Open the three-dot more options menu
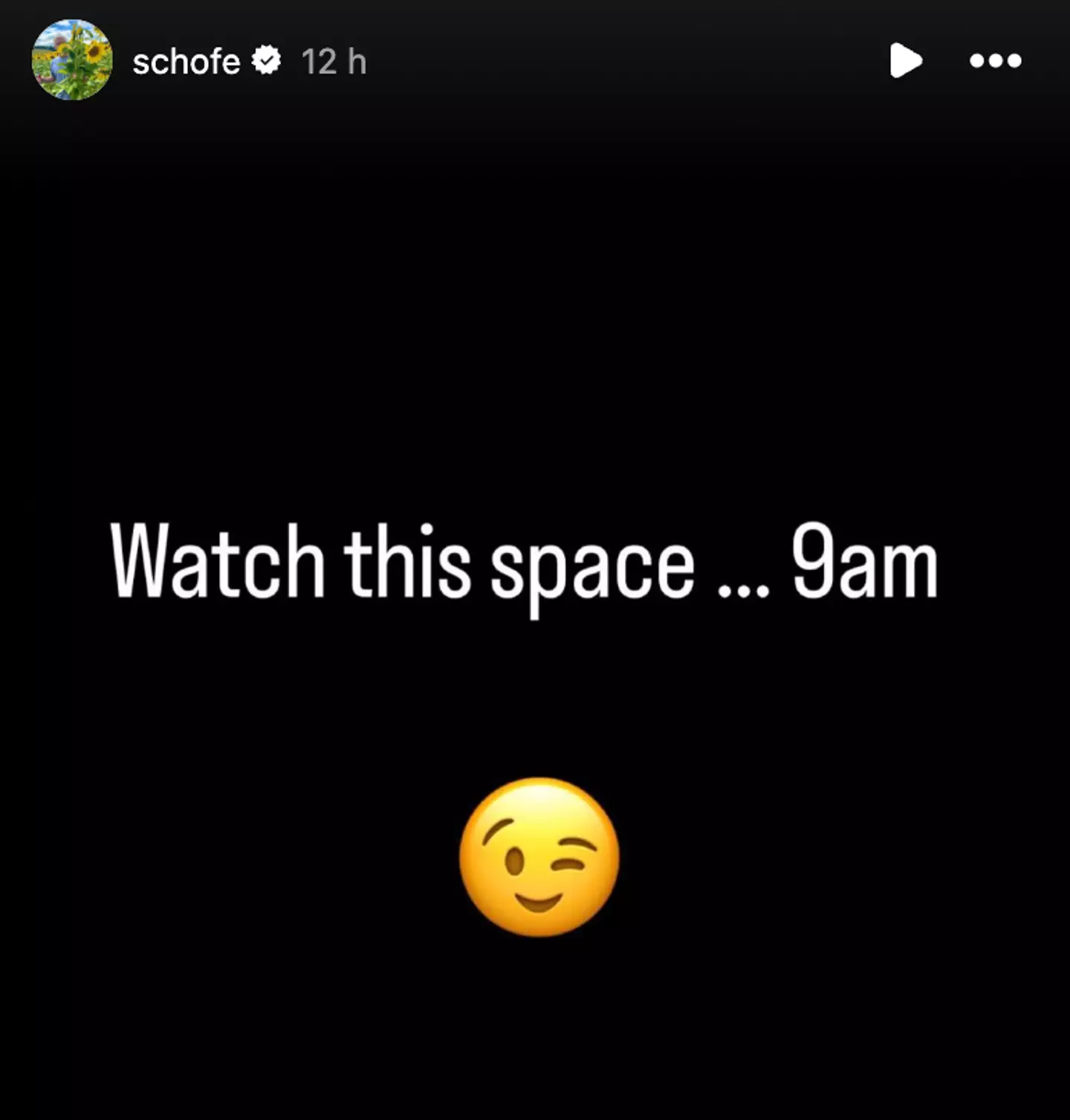Image resolution: width=1070 pixels, height=1120 pixels. pyautogui.click(x=995, y=61)
